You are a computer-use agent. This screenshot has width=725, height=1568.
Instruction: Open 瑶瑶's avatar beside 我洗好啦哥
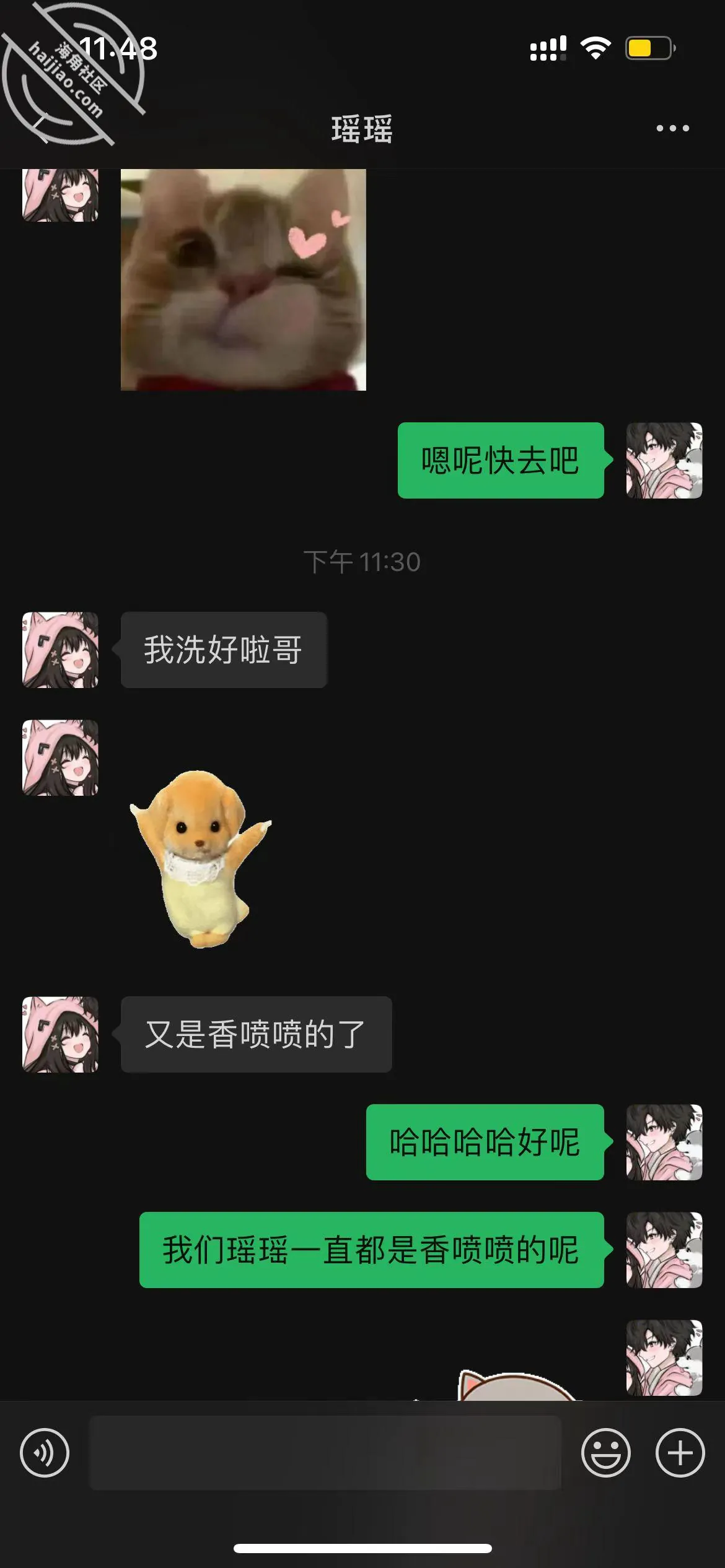(x=60, y=650)
